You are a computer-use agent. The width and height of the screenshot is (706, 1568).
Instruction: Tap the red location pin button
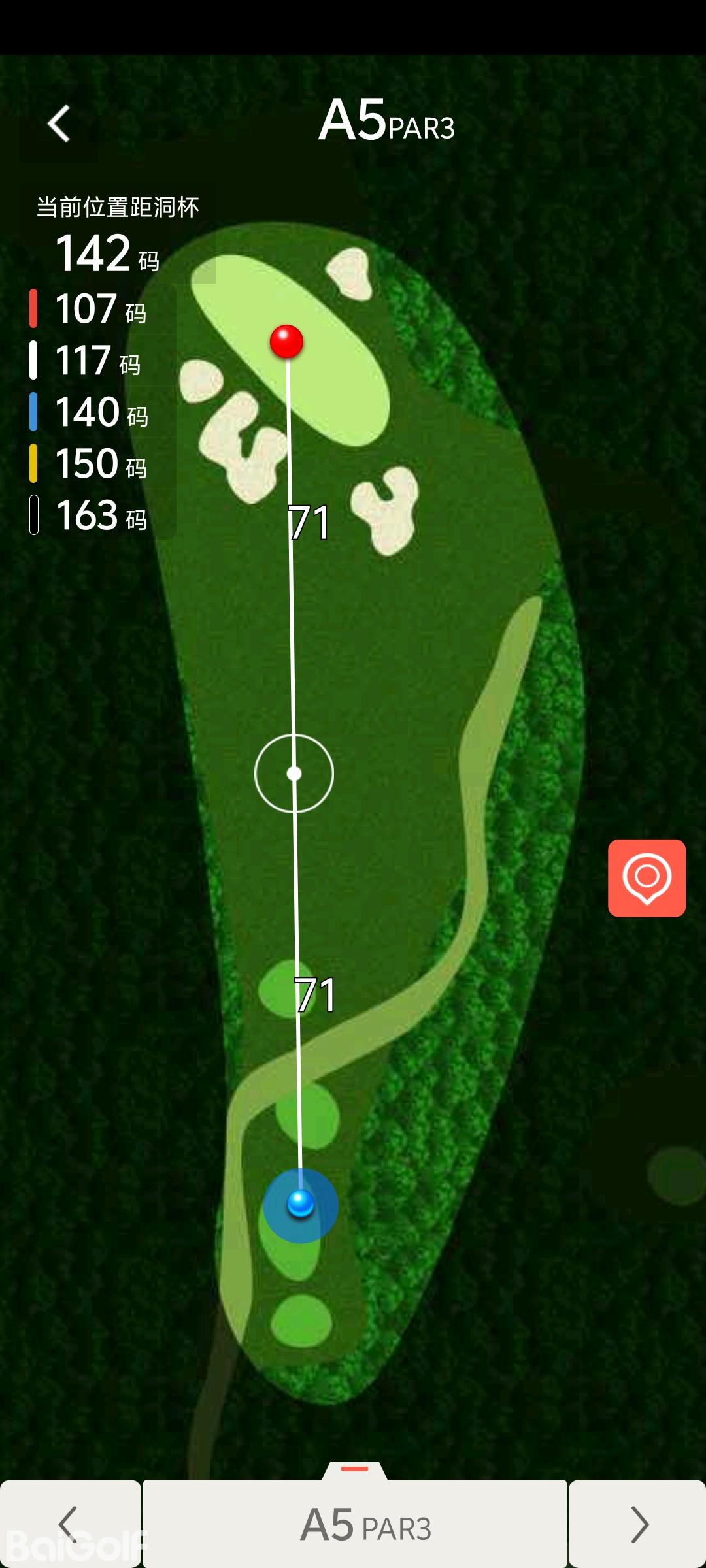coord(647,877)
